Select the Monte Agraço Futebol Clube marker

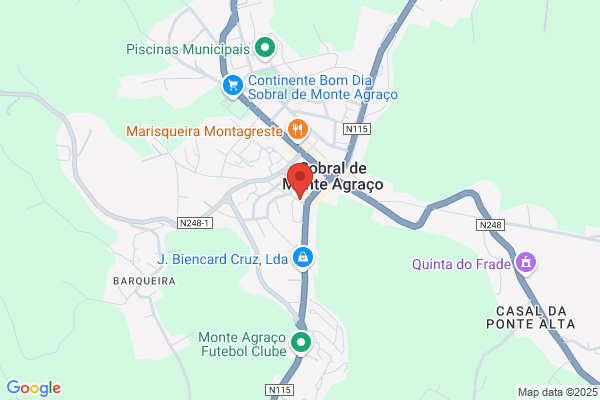click(301, 343)
